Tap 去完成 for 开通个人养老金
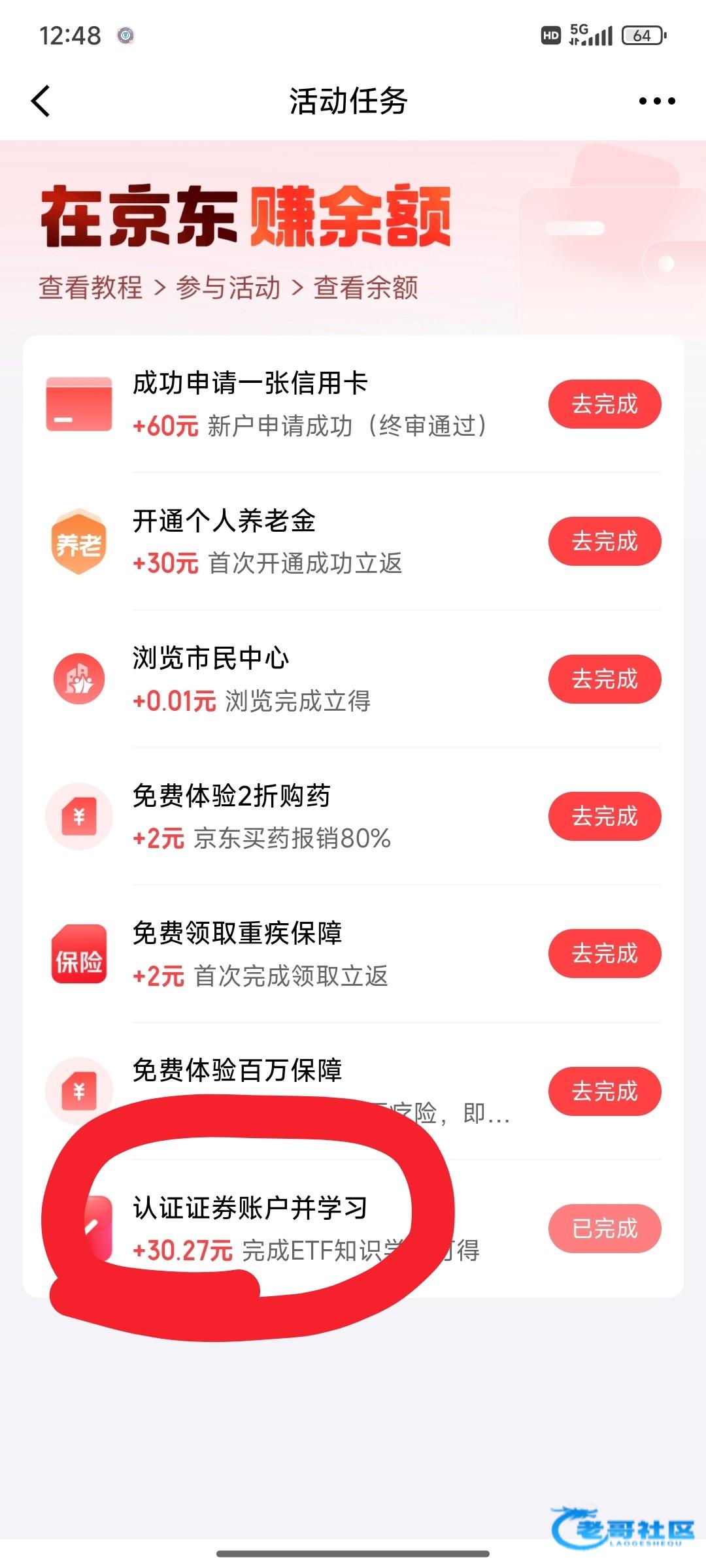This screenshot has width=706, height=1568. pyautogui.click(x=604, y=541)
